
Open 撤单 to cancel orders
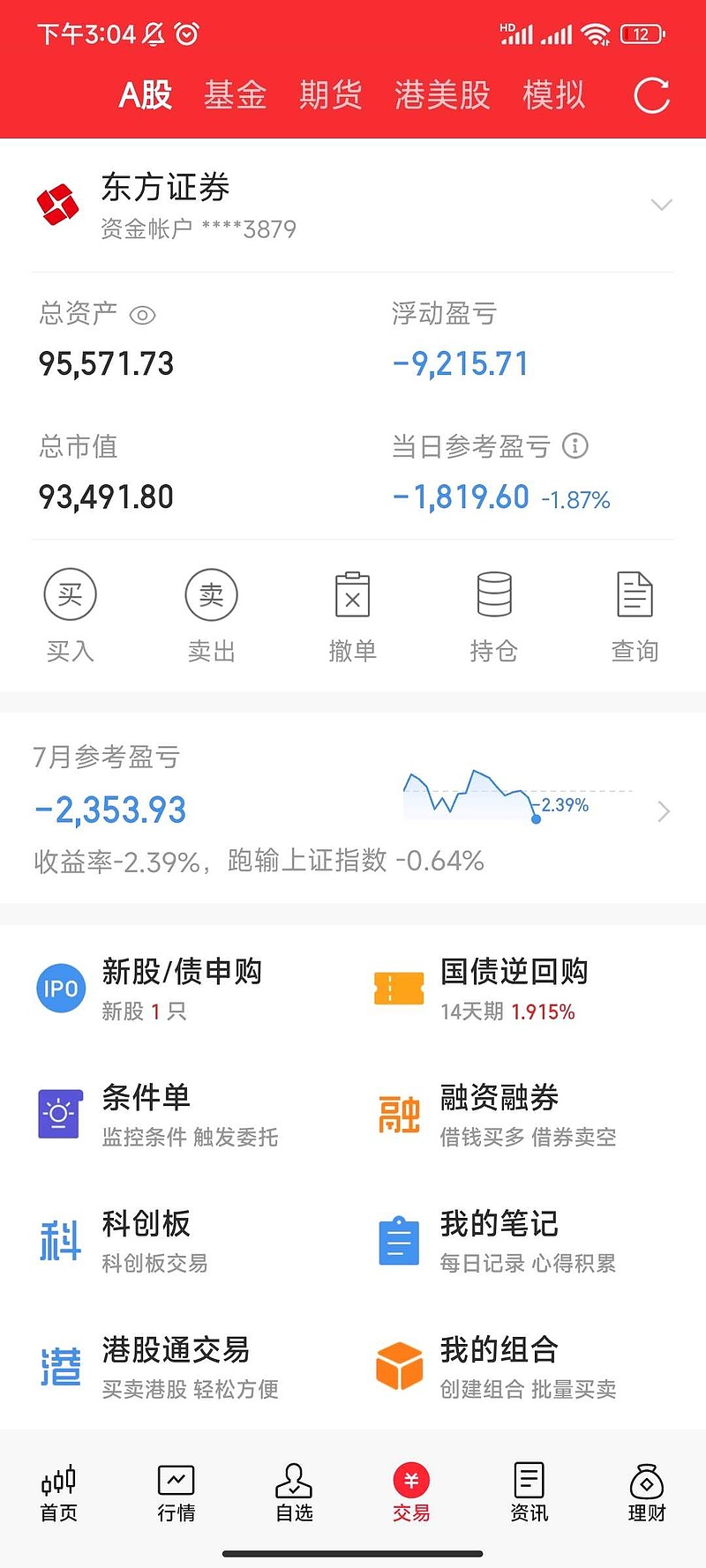(353, 615)
